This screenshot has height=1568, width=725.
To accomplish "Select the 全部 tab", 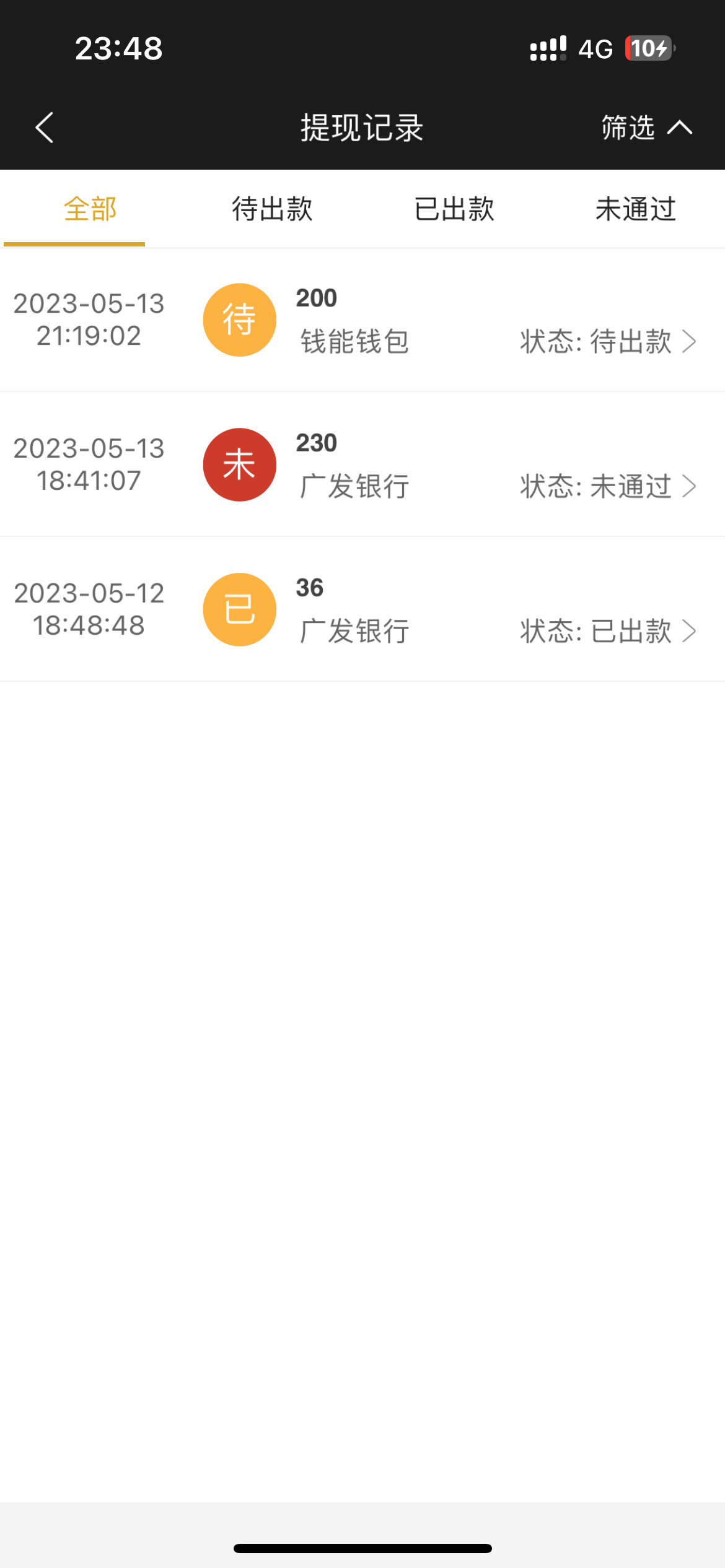I will tap(90, 211).
